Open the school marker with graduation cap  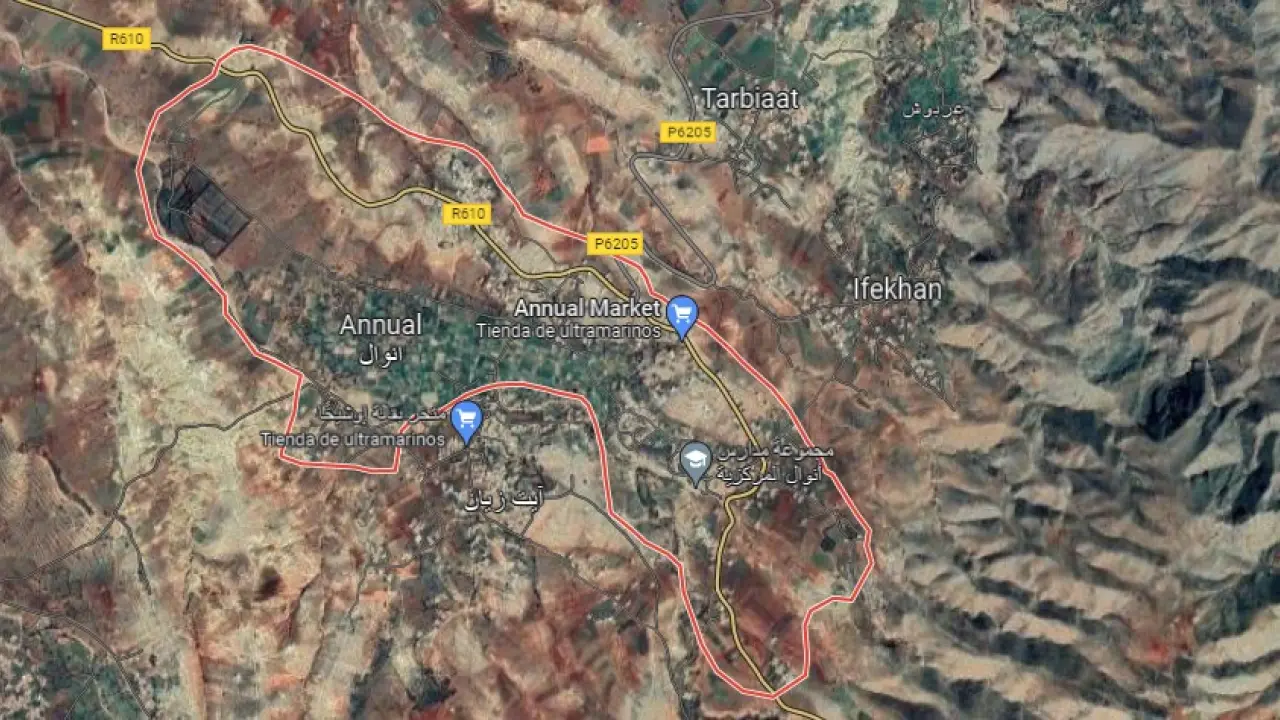[x=695, y=461]
